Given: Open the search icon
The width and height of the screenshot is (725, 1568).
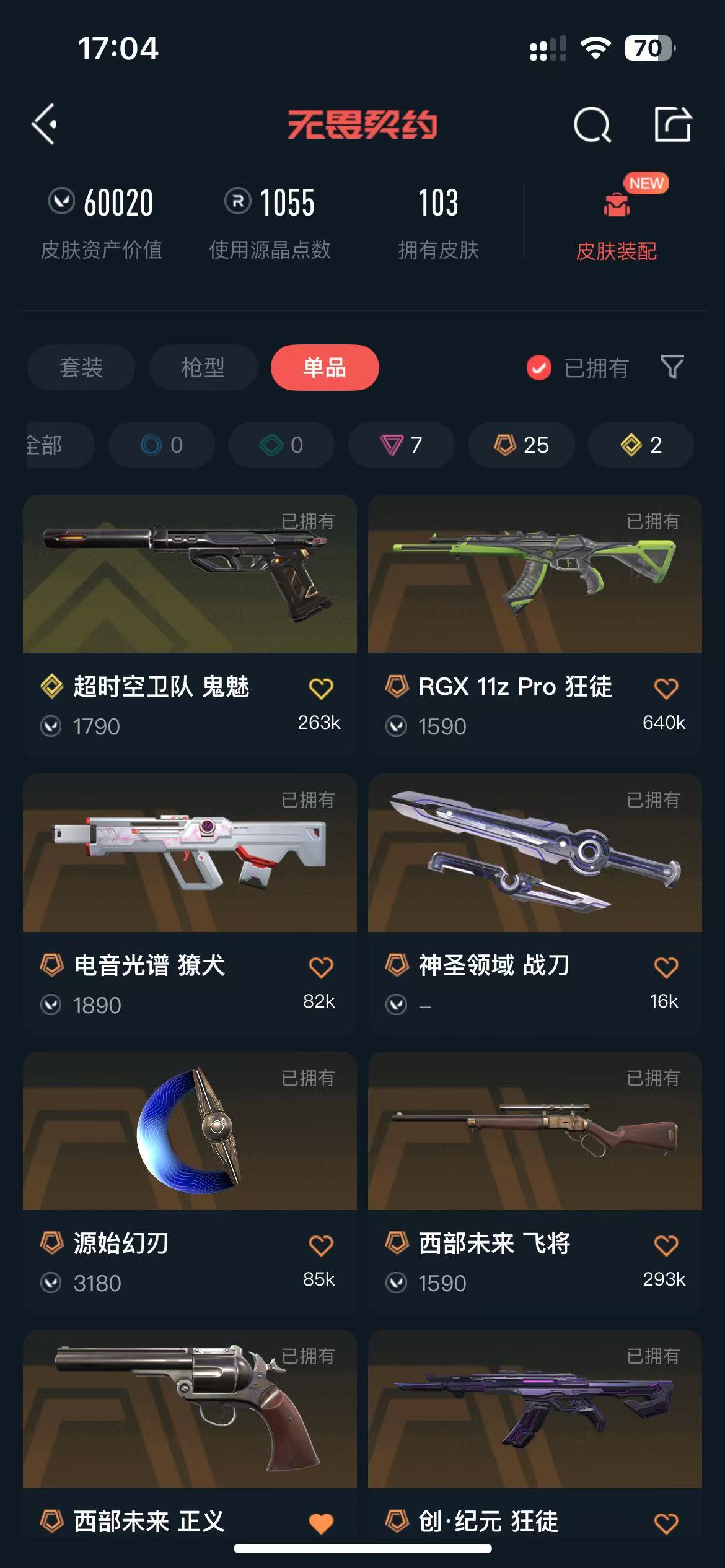Looking at the screenshot, I should coord(592,125).
